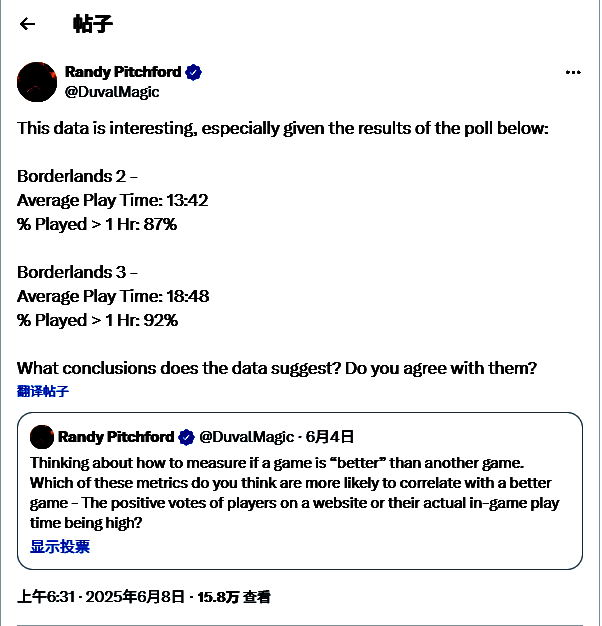602x626 pixels.
Task: Tap 显示投票 to show the poll
Action: click(60, 546)
